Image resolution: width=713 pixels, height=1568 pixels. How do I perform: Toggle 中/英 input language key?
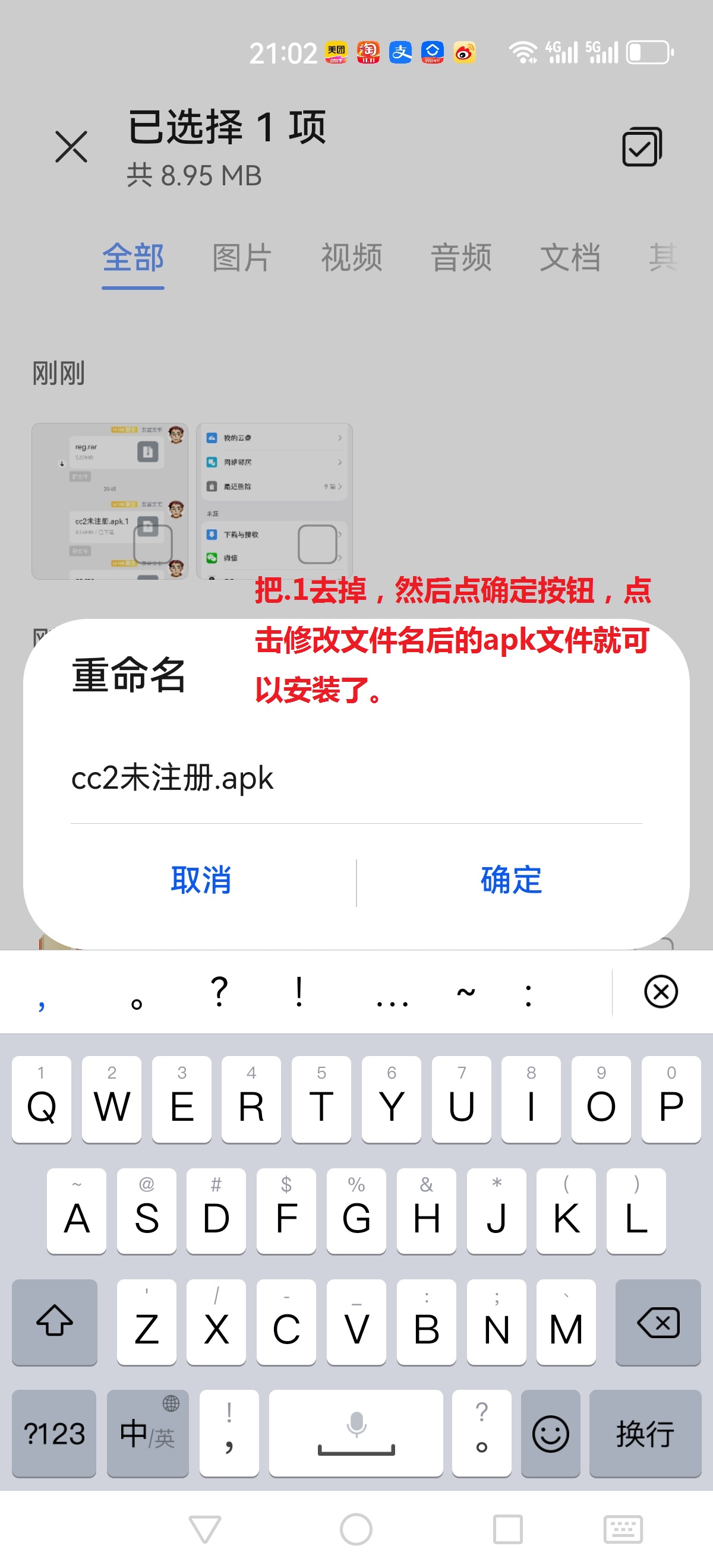click(147, 1434)
